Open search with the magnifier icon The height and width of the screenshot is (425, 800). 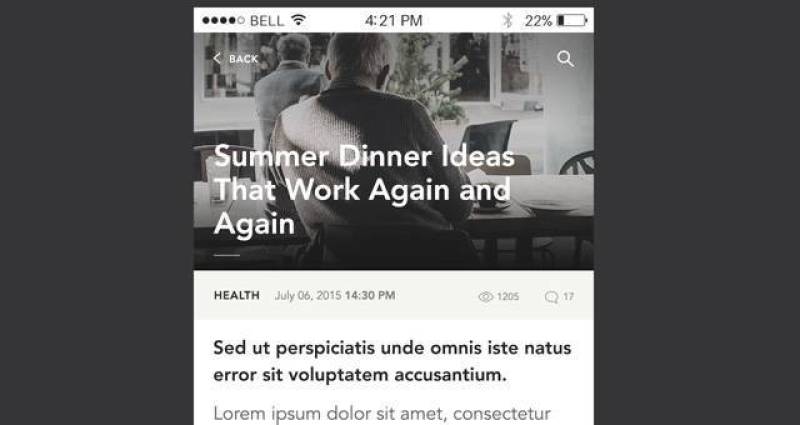point(565,59)
